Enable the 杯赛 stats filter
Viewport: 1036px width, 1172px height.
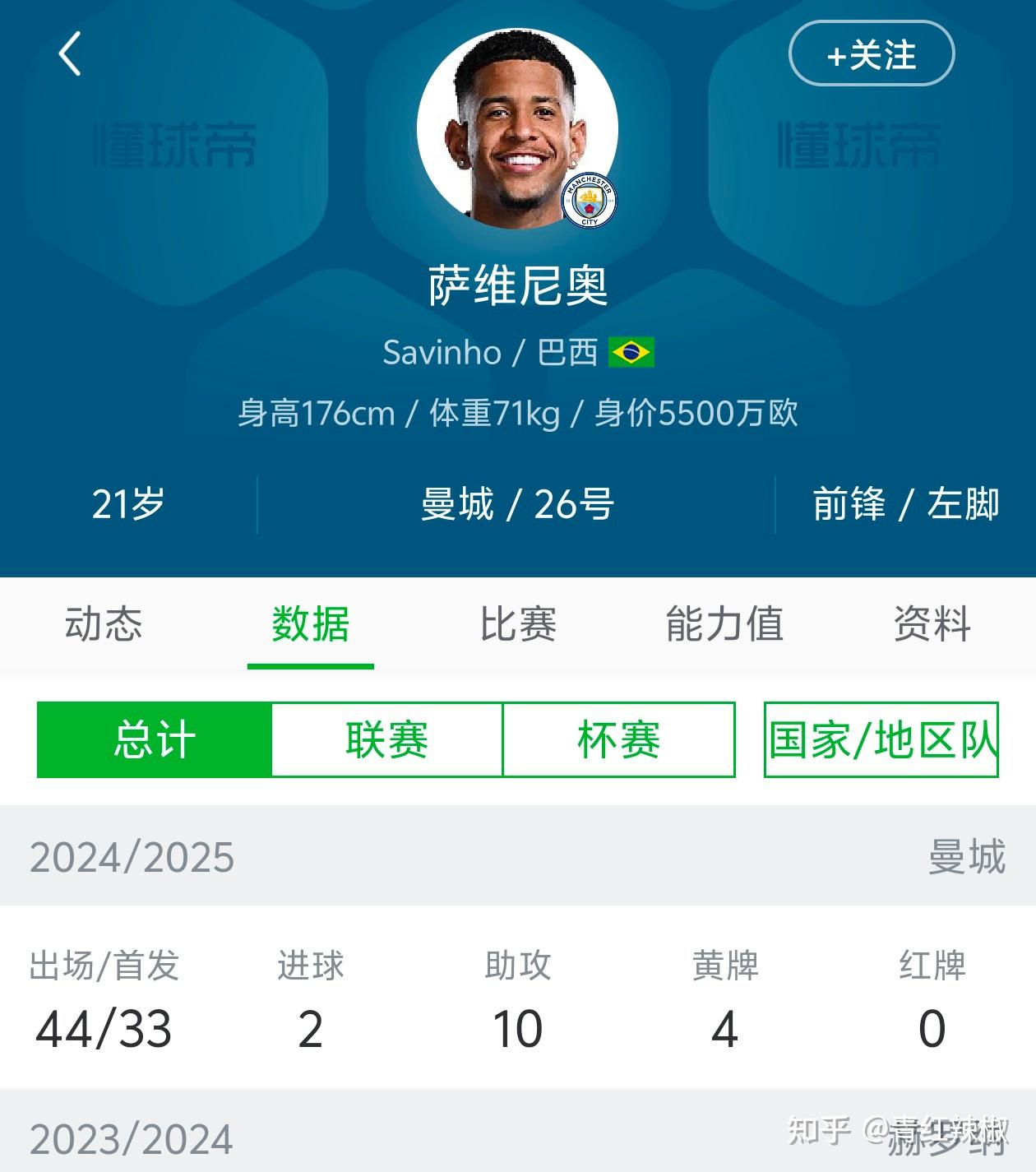pyautogui.click(x=619, y=740)
